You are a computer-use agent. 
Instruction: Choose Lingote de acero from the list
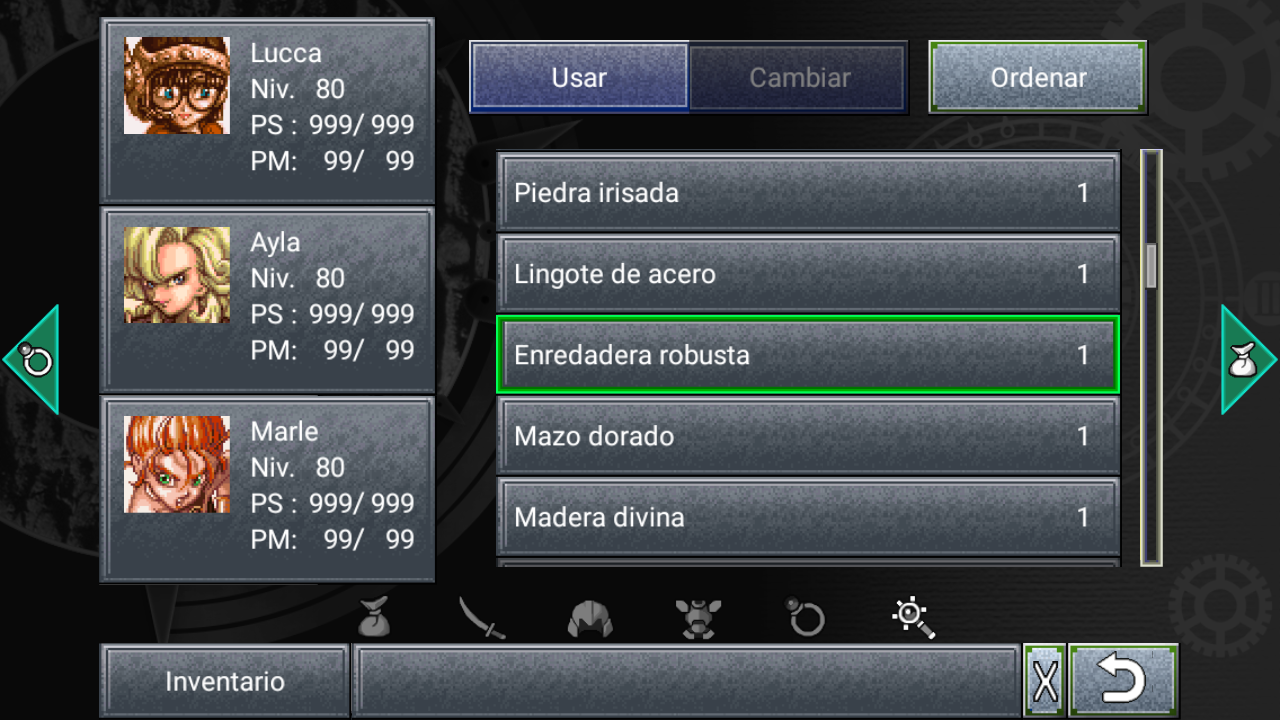pos(807,274)
